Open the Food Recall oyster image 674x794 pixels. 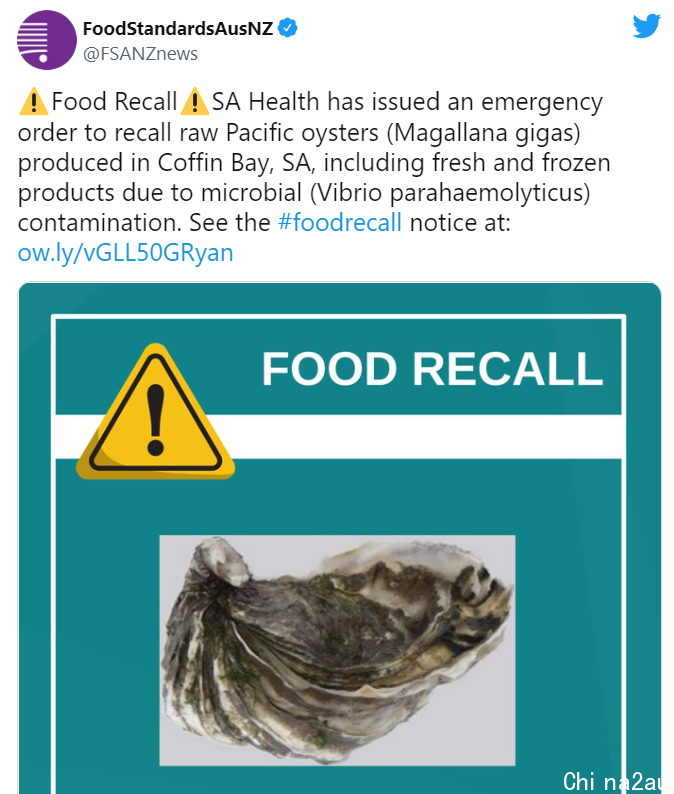(x=339, y=540)
